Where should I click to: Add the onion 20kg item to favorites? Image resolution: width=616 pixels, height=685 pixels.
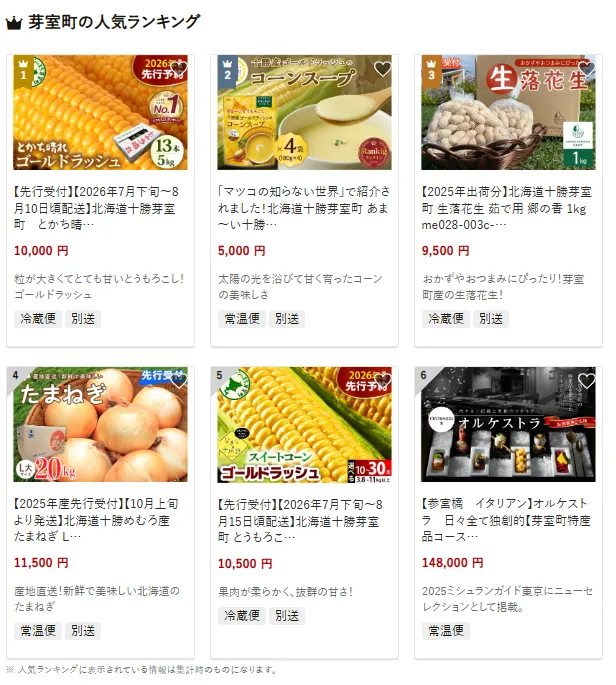pos(178,381)
